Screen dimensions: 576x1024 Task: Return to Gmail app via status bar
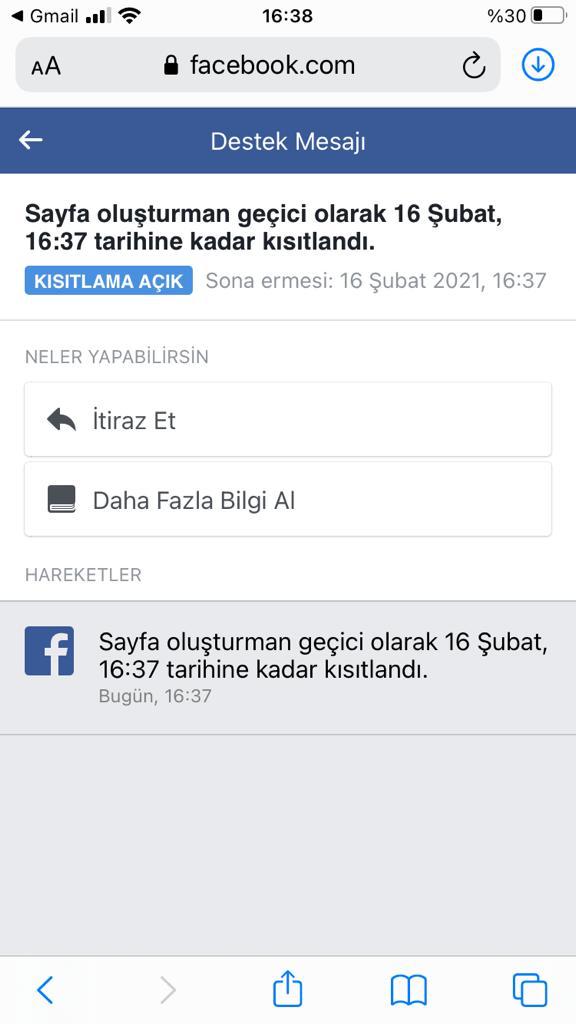(45, 16)
